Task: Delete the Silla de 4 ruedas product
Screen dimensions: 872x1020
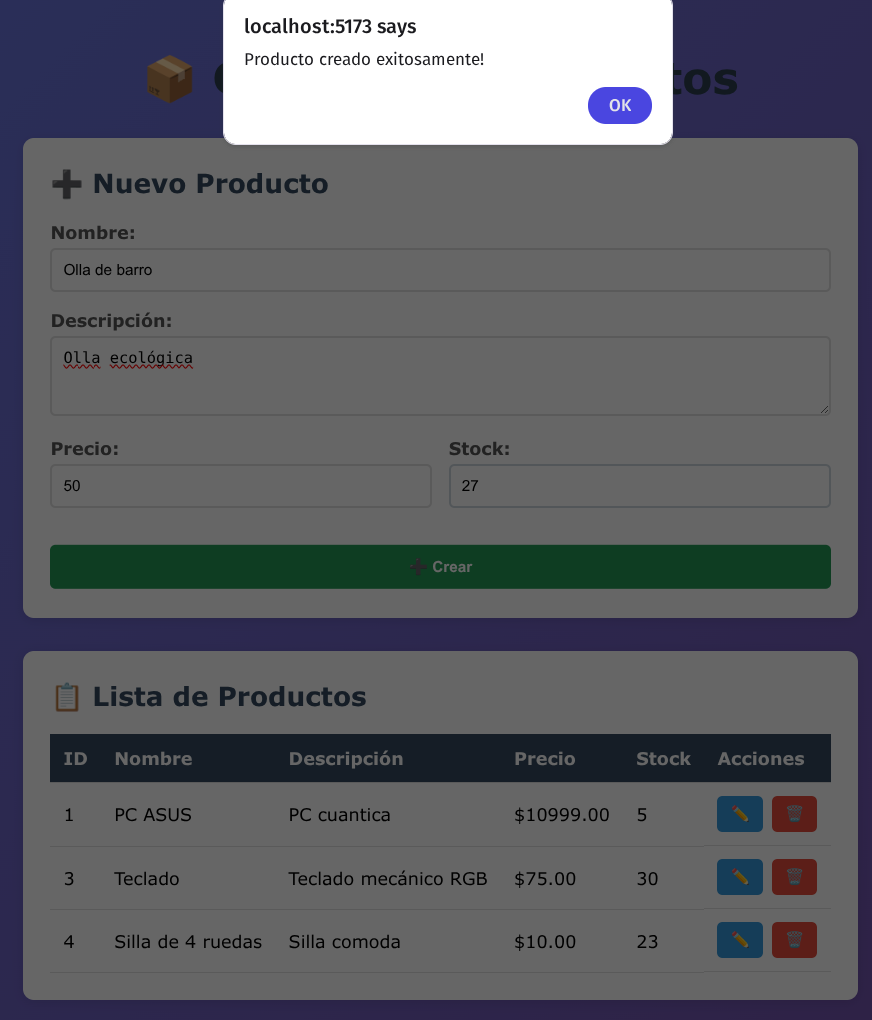Action: [794, 940]
